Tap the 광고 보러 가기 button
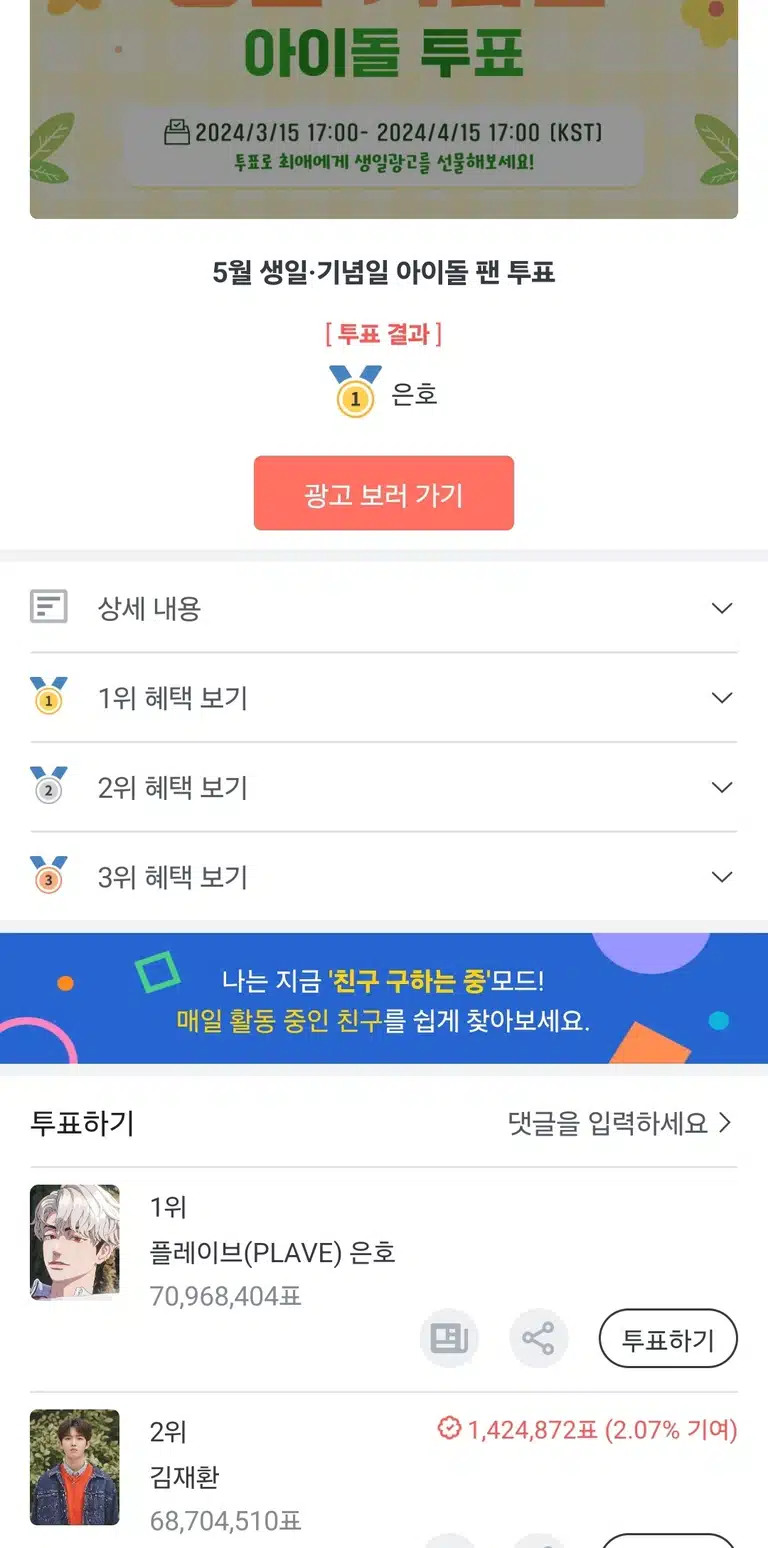Screen dimensions: 768x1548 [x=384, y=493]
